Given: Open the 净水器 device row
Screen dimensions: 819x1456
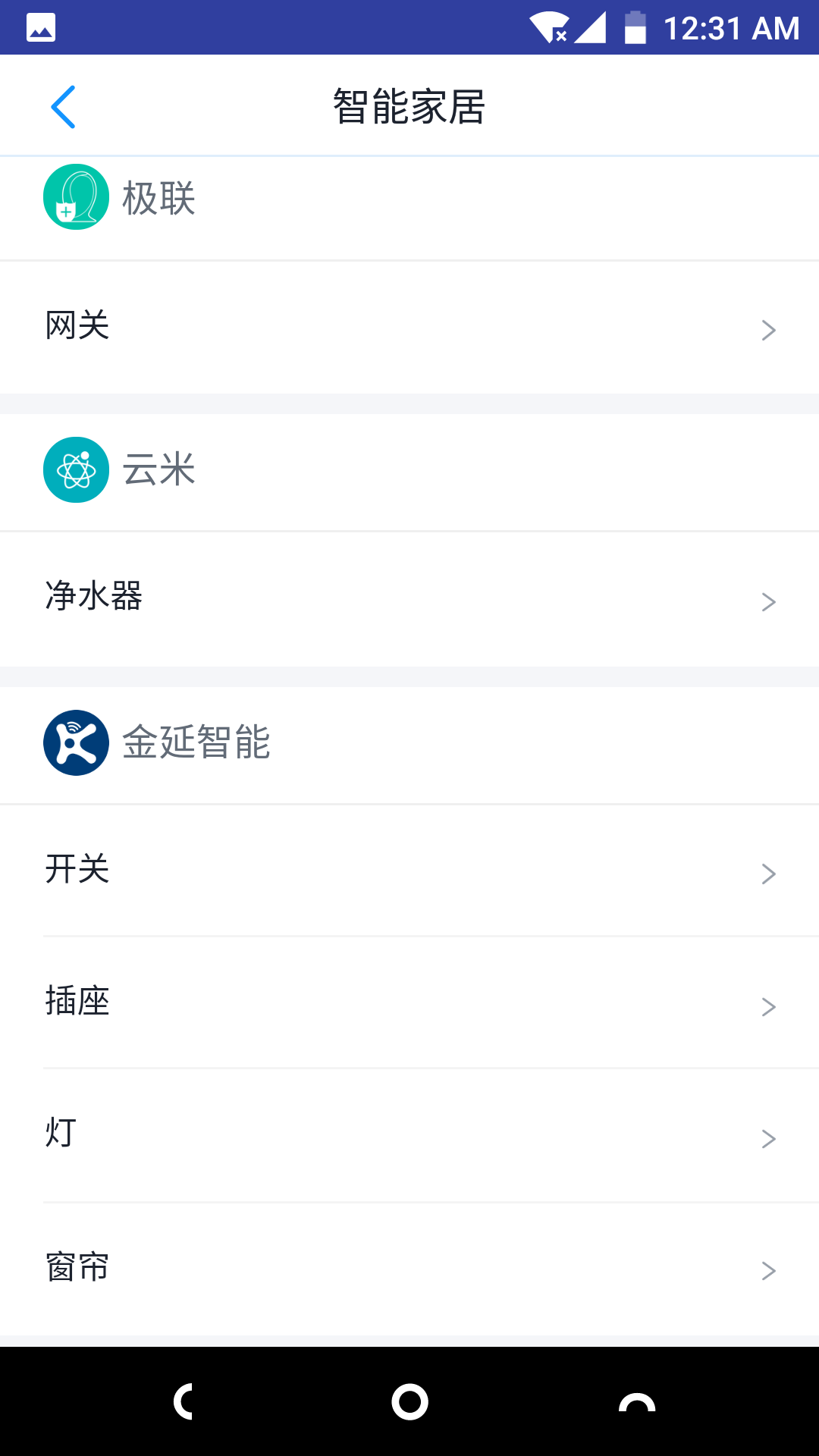Looking at the screenshot, I should (409, 599).
